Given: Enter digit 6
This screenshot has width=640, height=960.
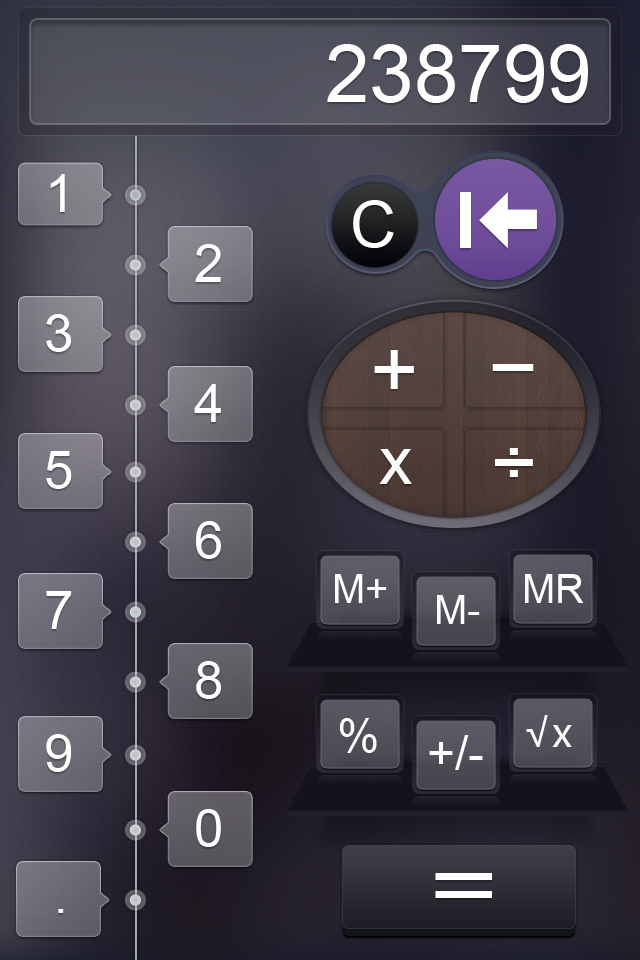Looking at the screenshot, I should pyautogui.click(x=209, y=541).
